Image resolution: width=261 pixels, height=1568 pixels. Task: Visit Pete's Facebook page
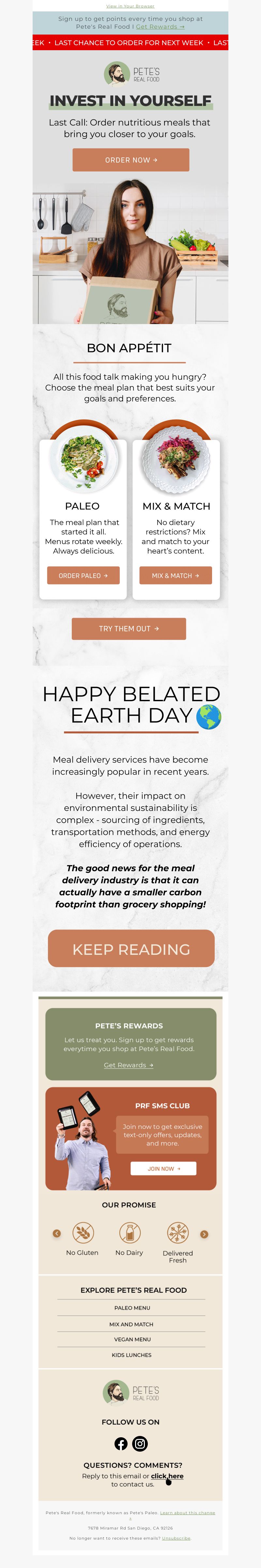point(121,1443)
